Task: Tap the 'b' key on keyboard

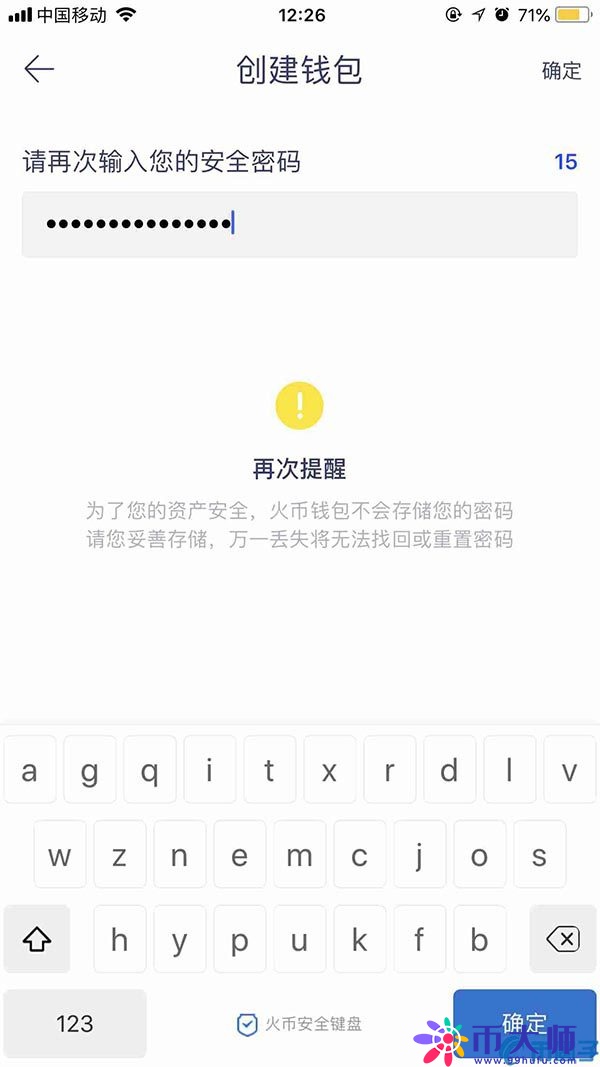Action: click(x=479, y=939)
